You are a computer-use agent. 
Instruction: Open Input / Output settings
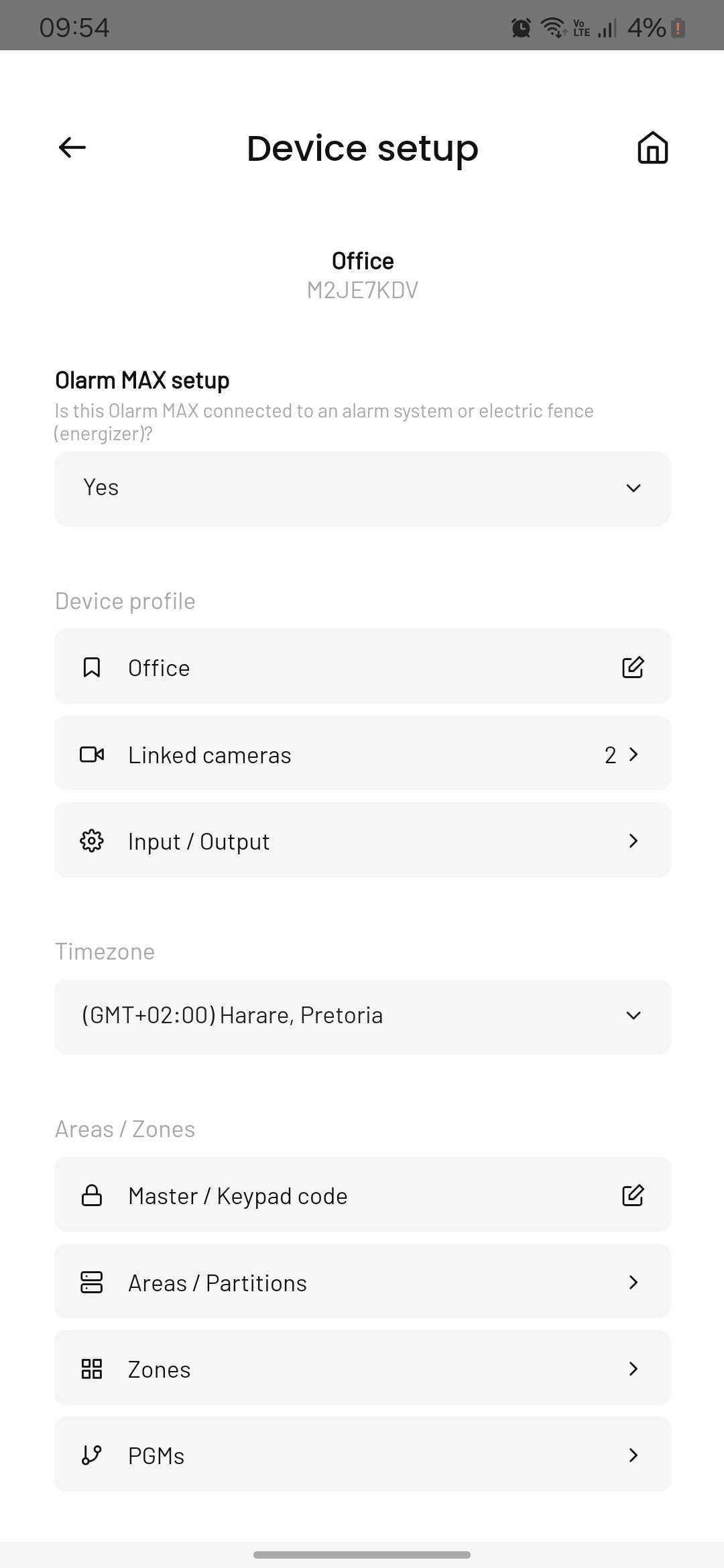point(363,840)
